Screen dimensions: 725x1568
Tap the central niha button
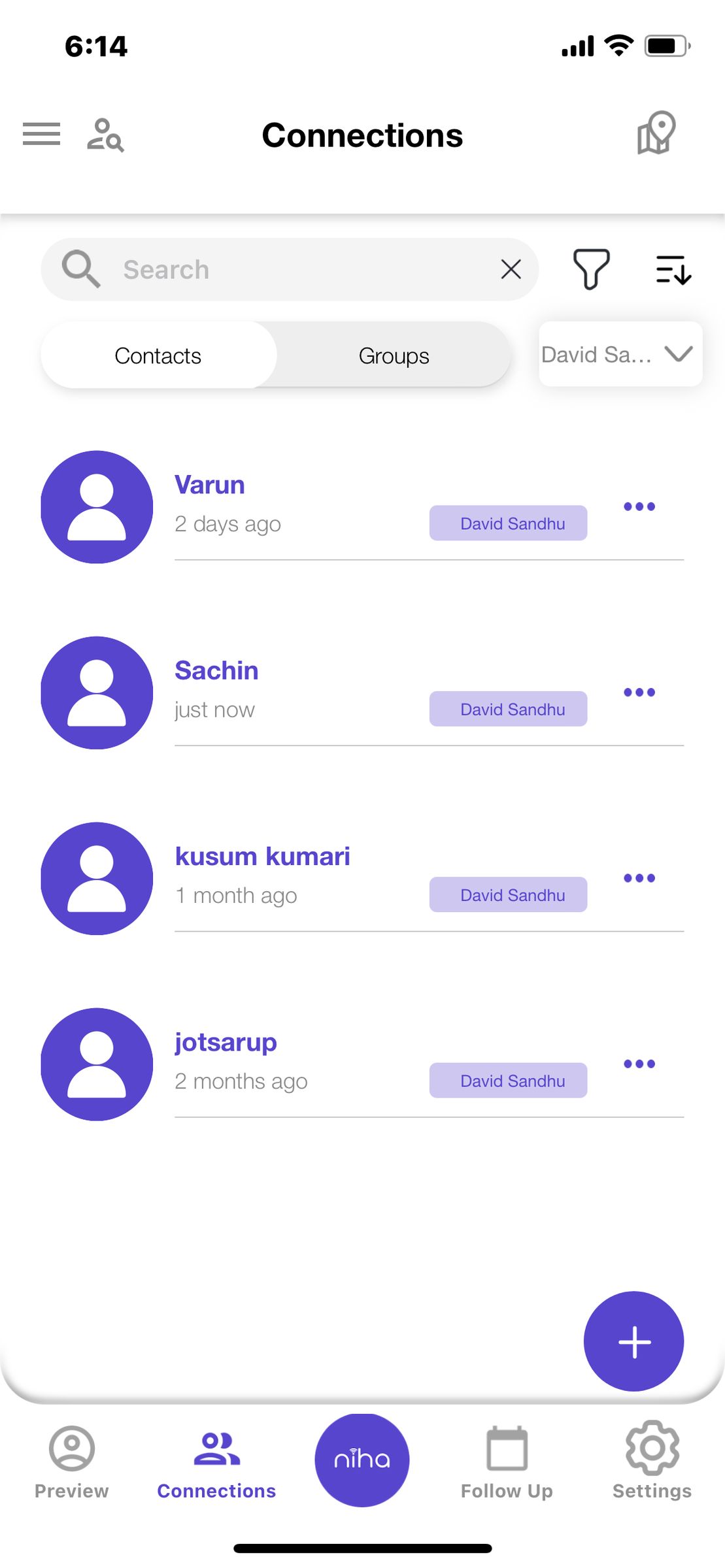point(362,1460)
